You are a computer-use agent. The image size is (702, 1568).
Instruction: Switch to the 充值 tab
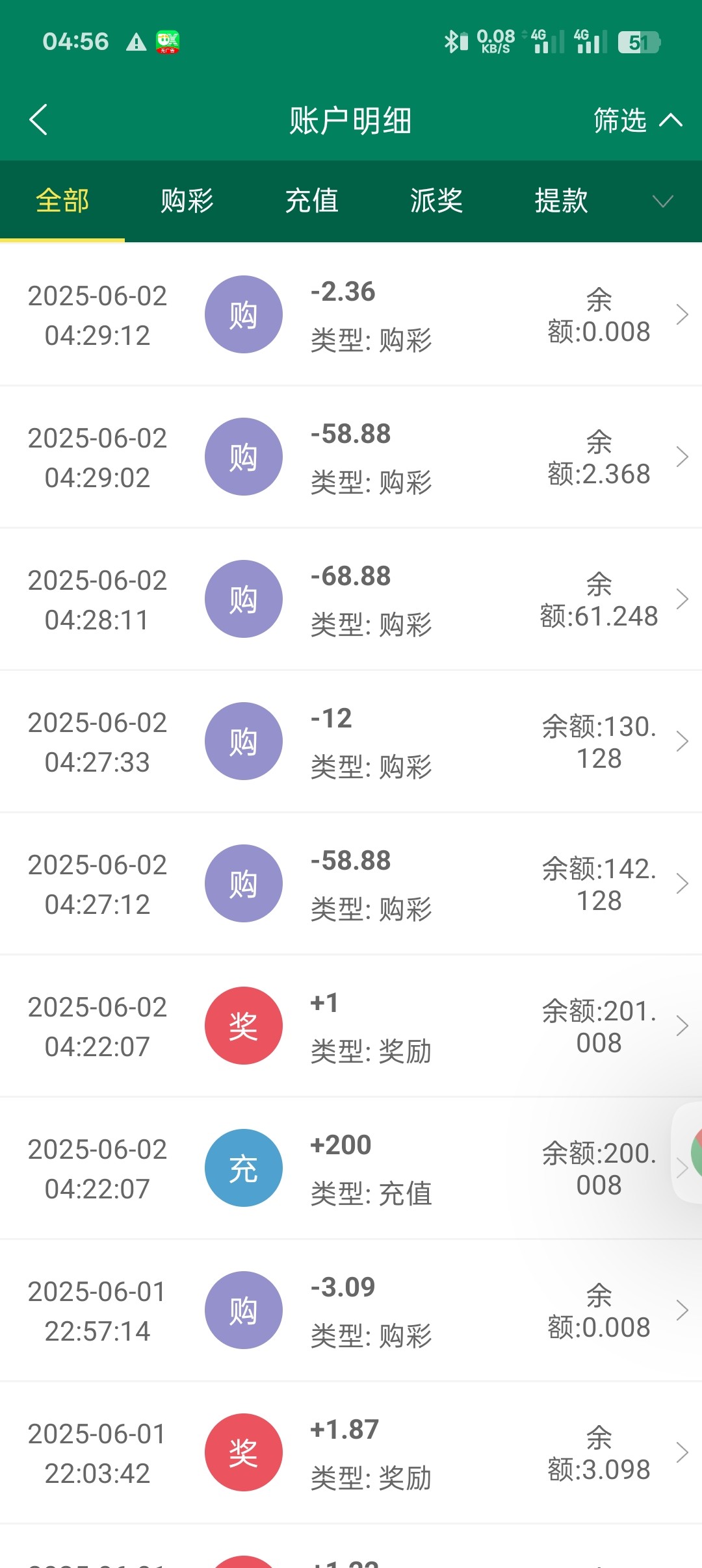(x=311, y=201)
